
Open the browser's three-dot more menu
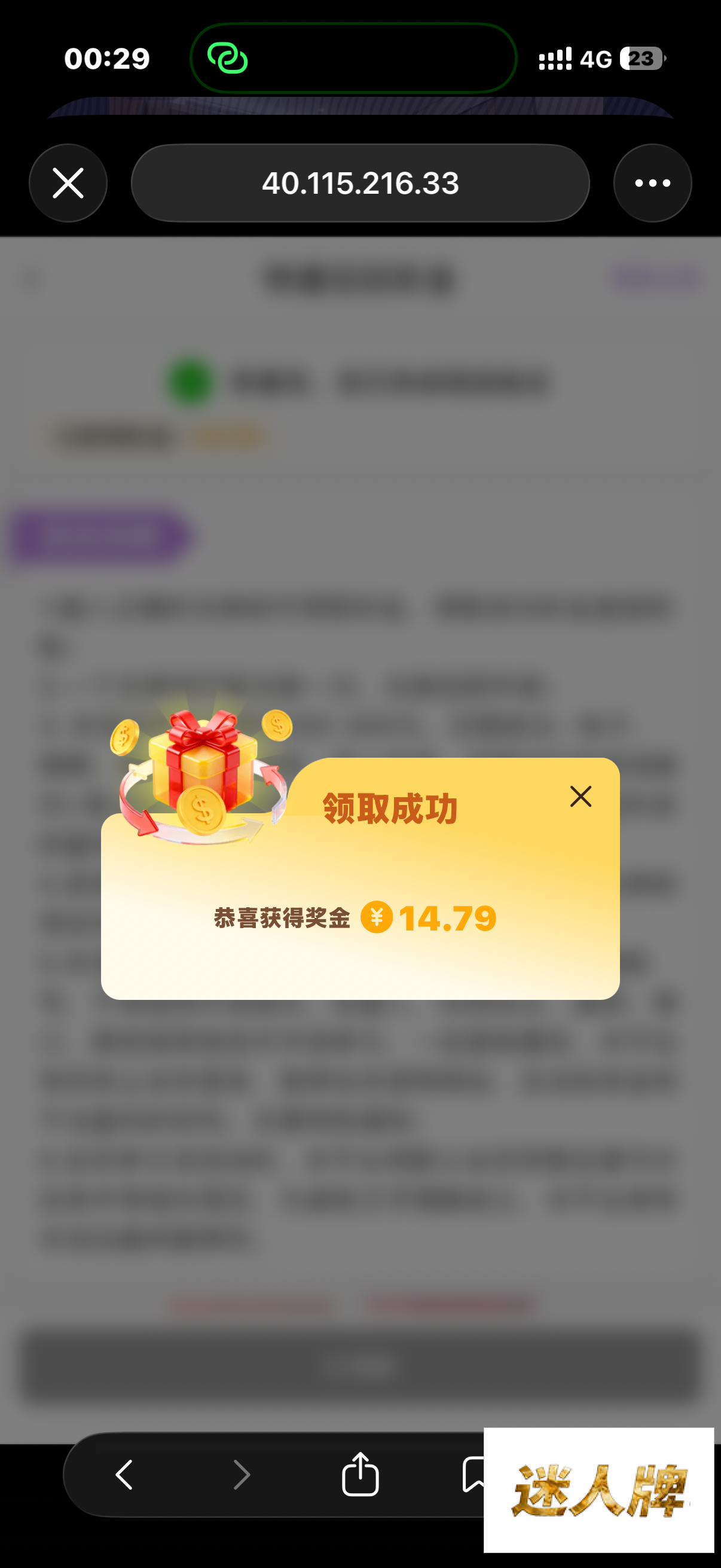[x=652, y=183]
